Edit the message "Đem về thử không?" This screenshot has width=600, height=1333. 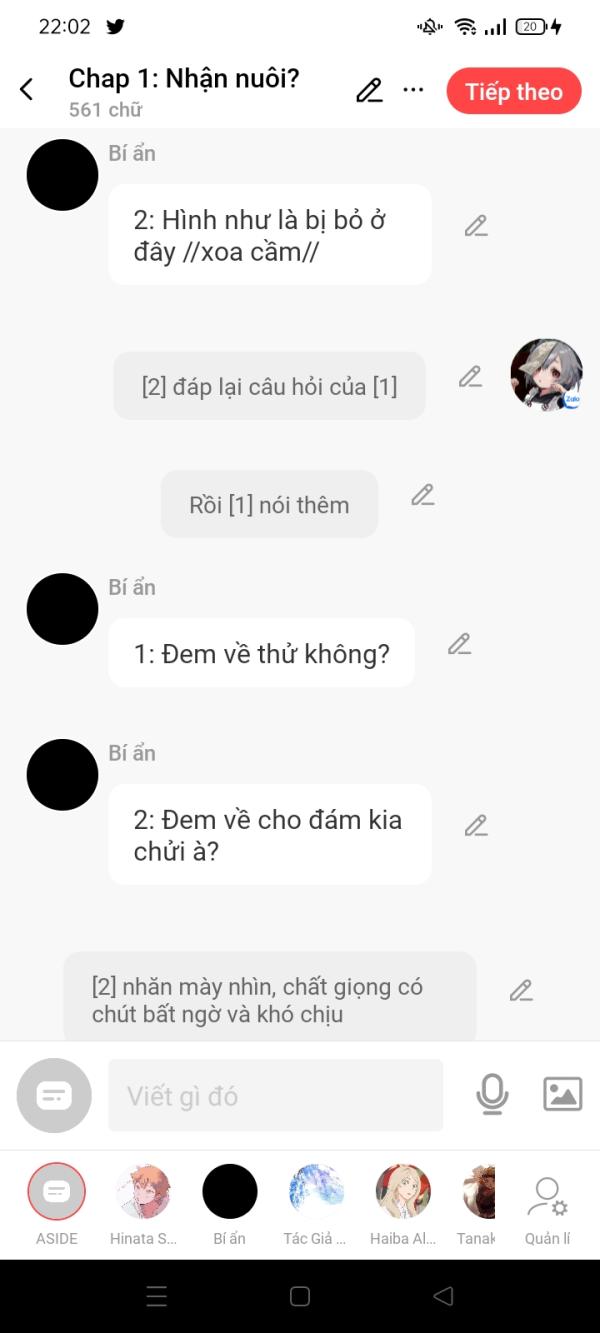pyautogui.click(x=459, y=644)
